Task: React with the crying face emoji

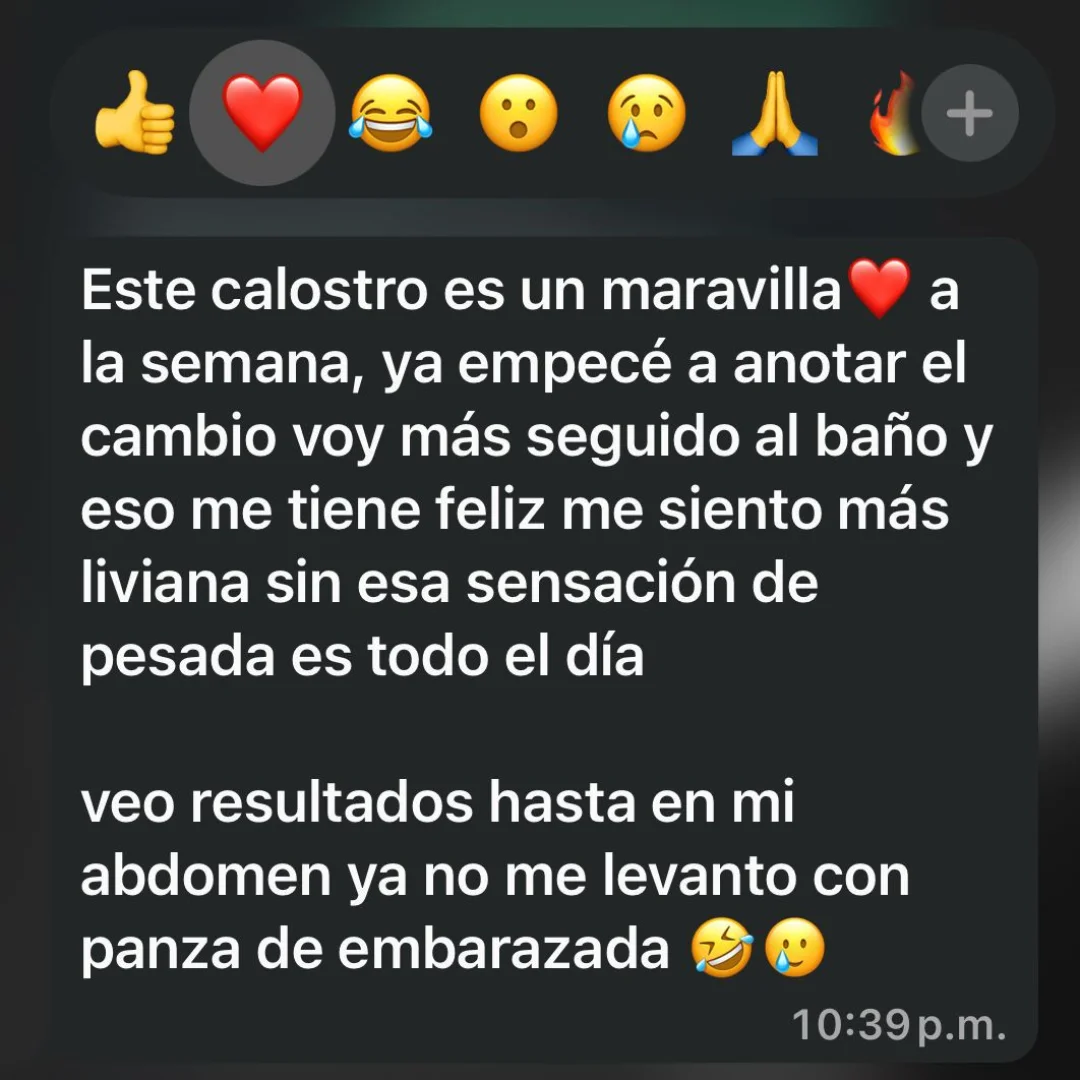Action: tap(647, 115)
